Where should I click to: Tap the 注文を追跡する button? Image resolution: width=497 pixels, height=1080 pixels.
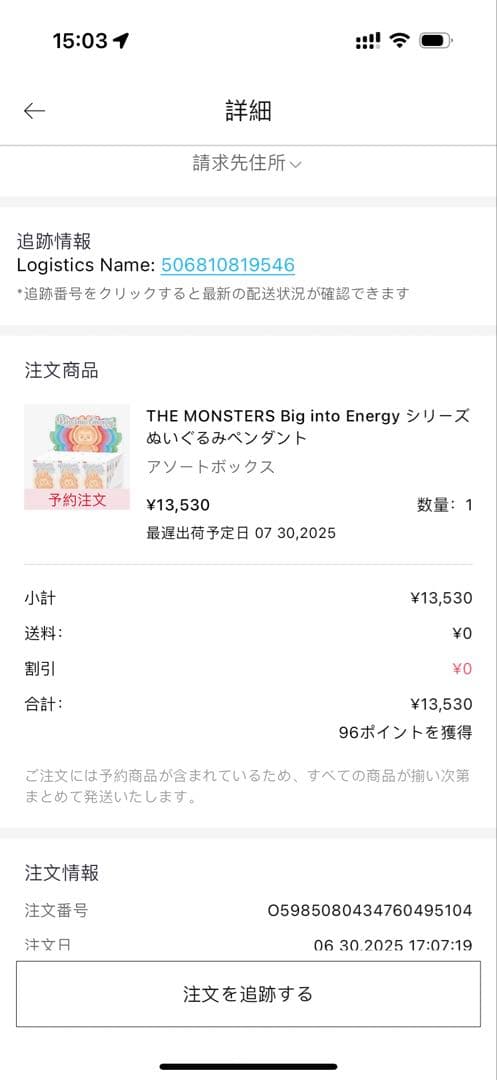click(248, 994)
